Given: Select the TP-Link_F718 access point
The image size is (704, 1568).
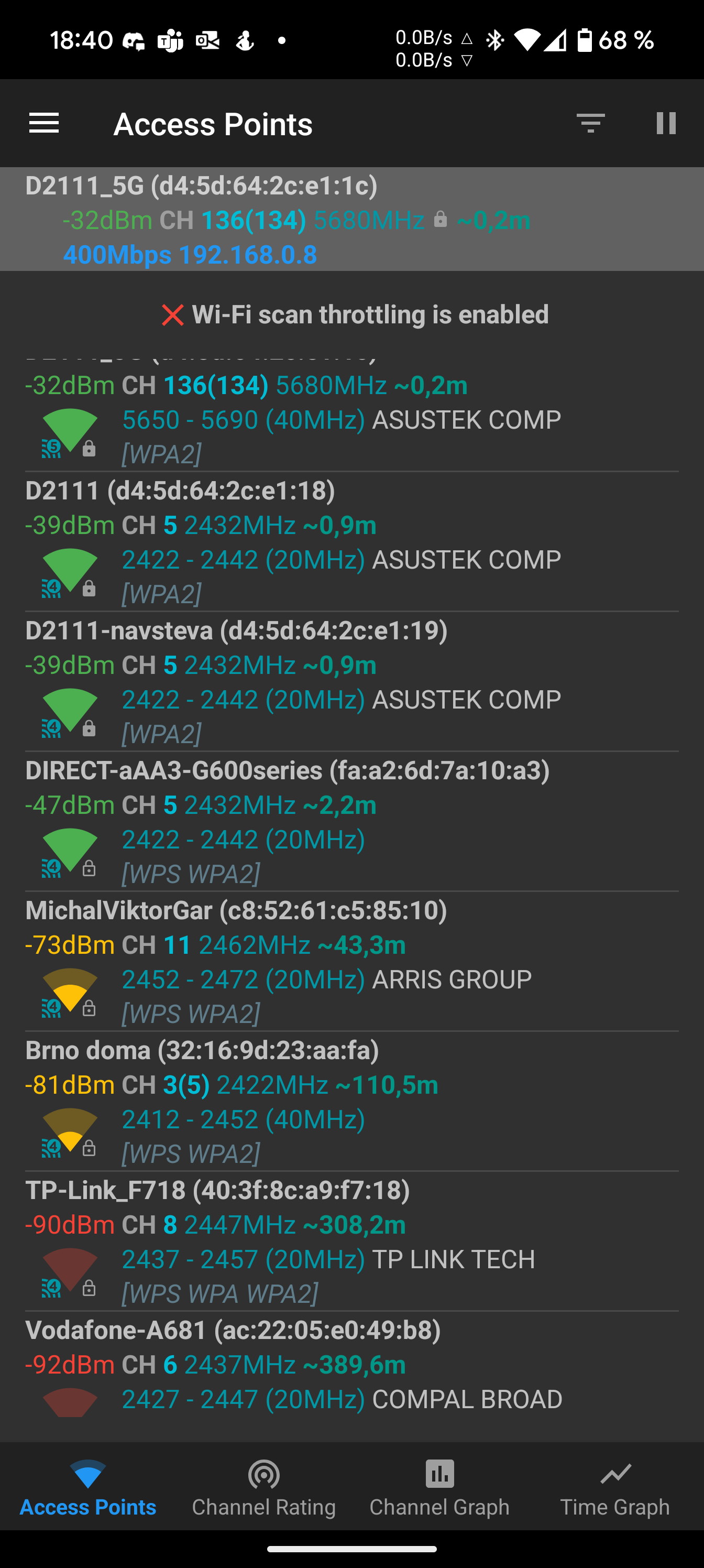Looking at the screenshot, I should click(351, 1243).
